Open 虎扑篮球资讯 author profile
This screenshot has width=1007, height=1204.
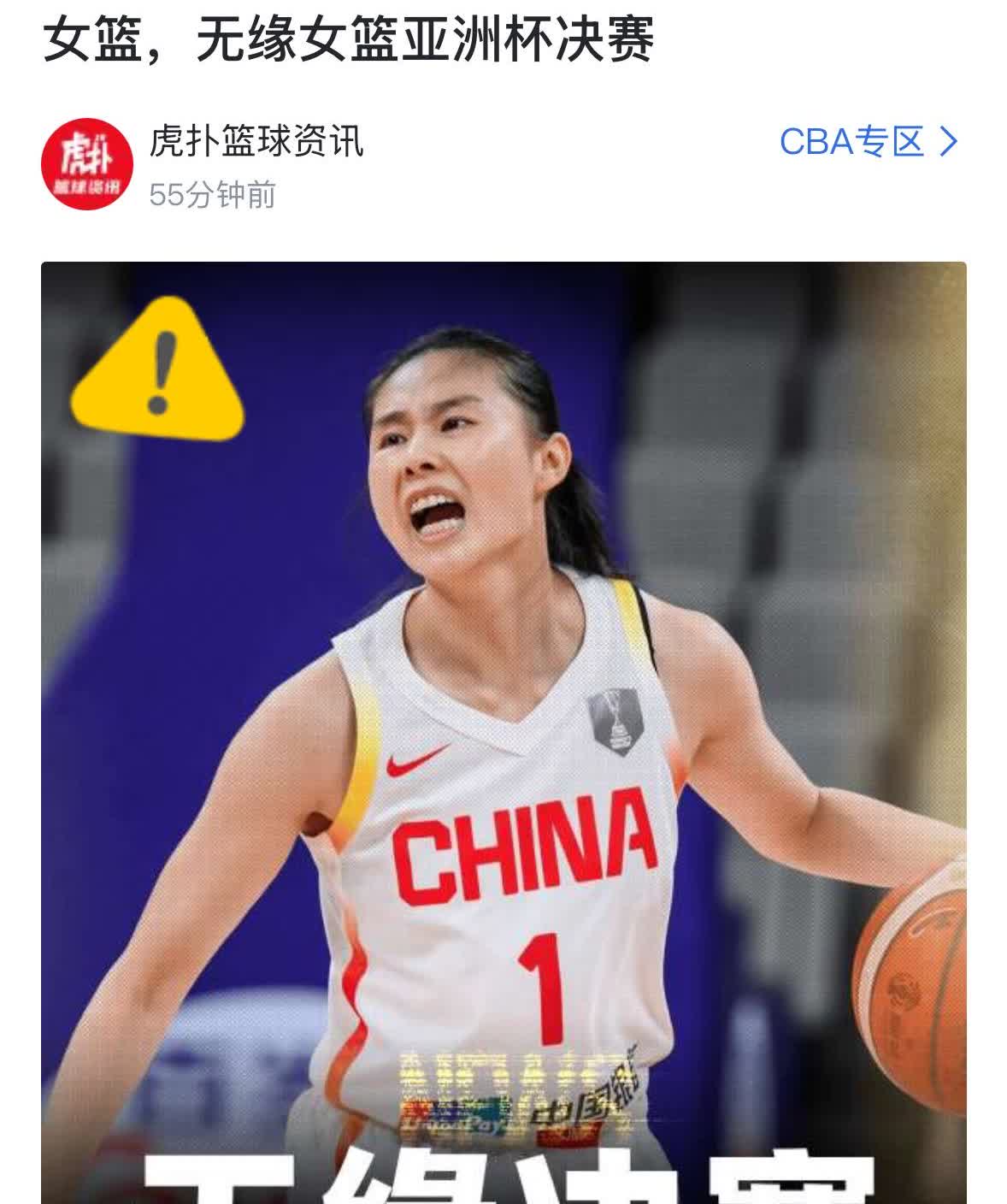(x=256, y=142)
